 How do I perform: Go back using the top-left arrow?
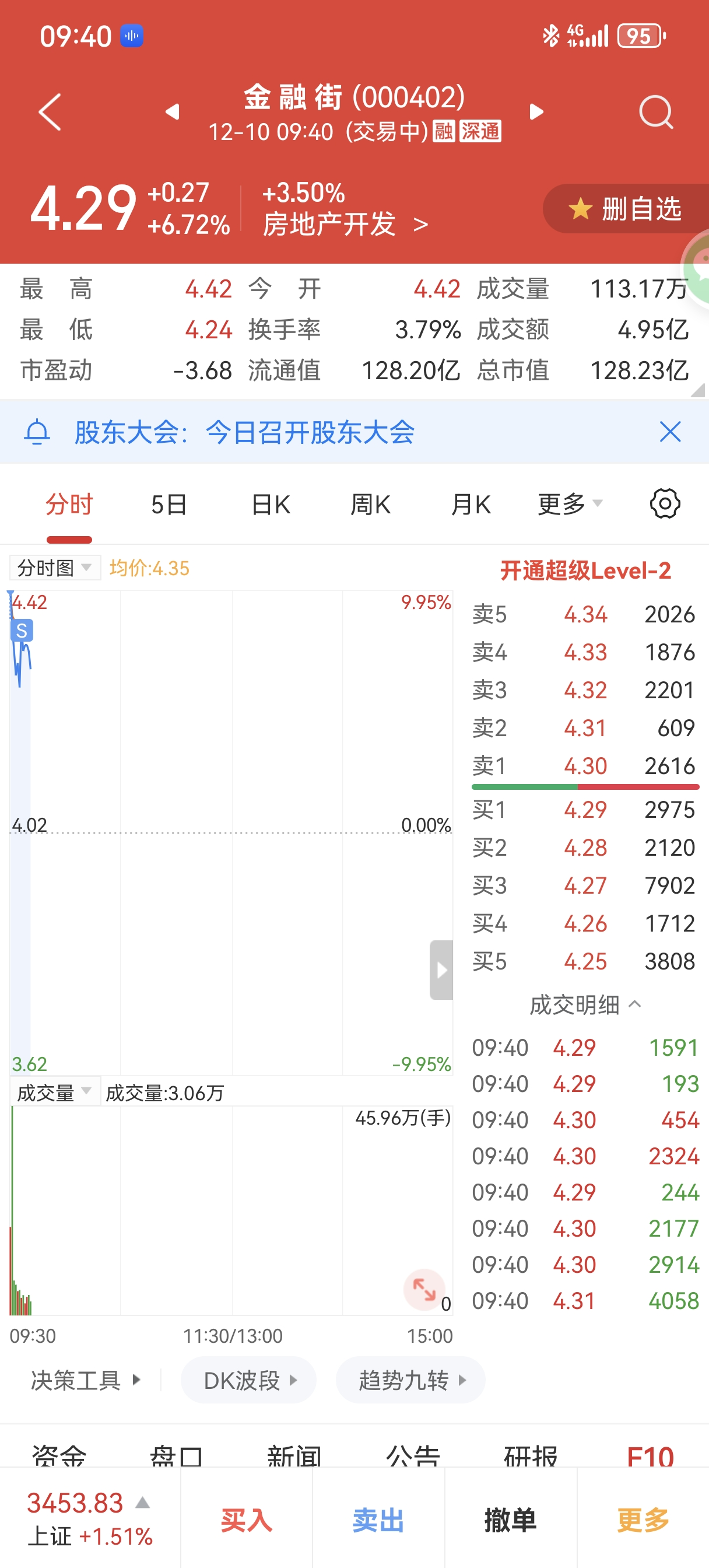50,112
